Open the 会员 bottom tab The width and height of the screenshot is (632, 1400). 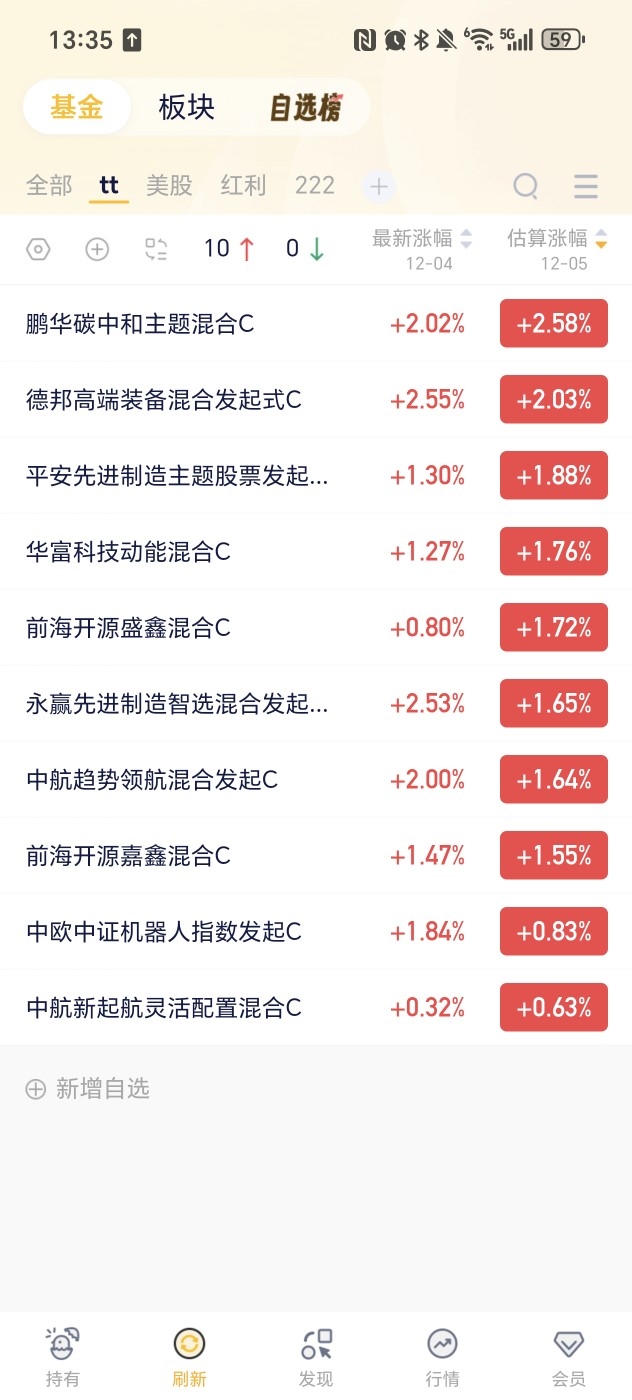point(569,1357)
